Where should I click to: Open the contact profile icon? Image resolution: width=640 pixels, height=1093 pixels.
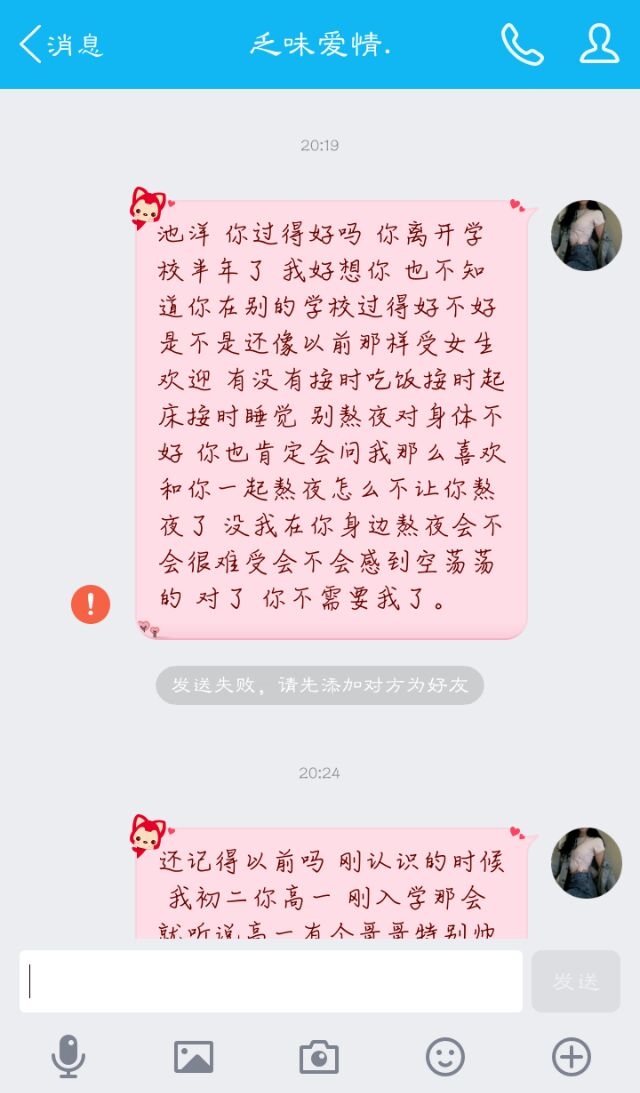599,44
